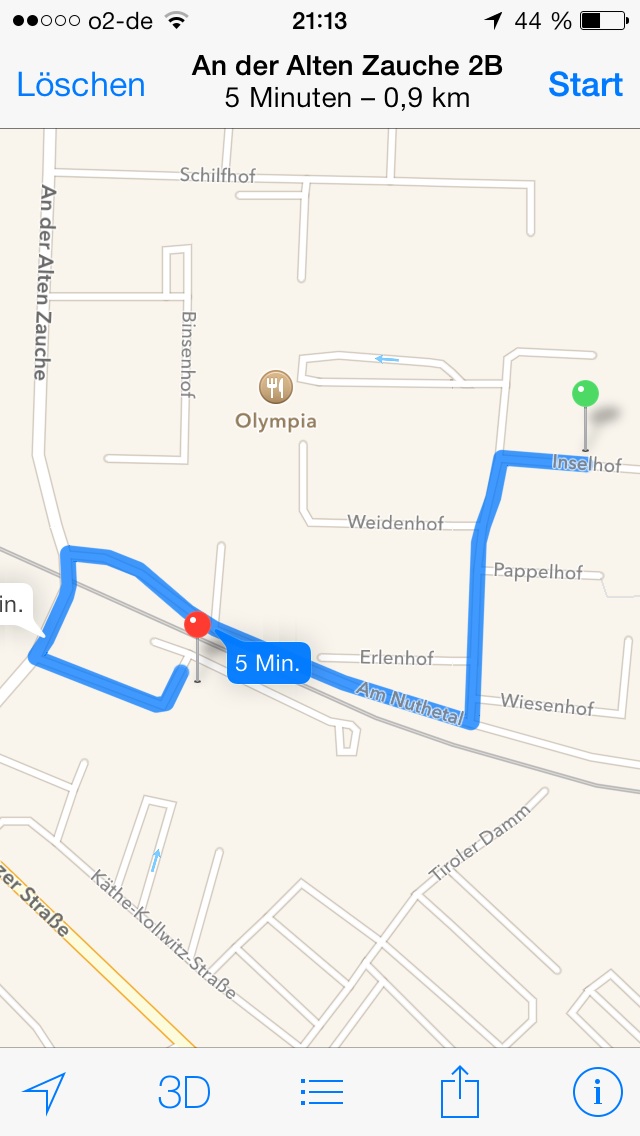This screenshot has height=1136, width=640.
Task: Open the route steps list
Action: 321,1093
